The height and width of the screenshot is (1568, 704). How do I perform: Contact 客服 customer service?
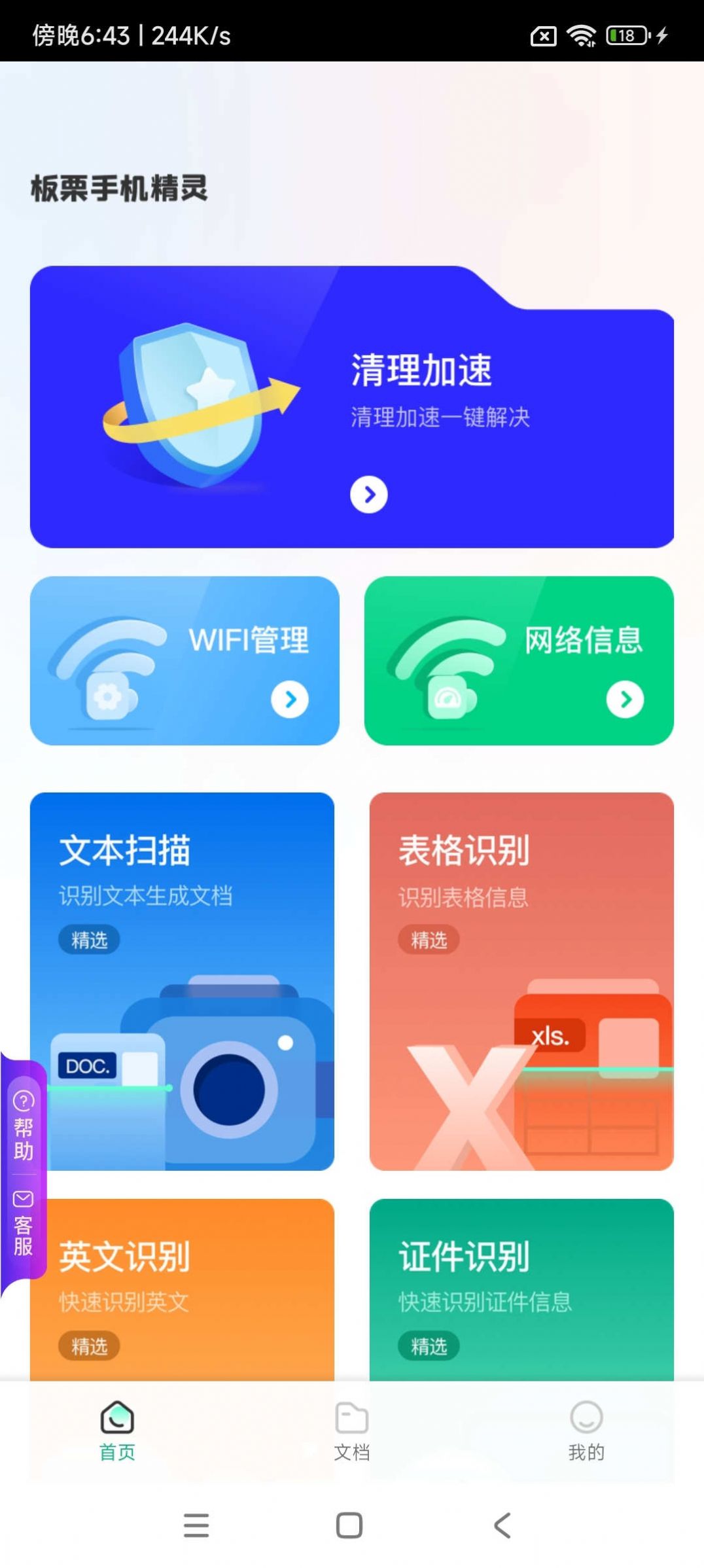pos(24,1225)
